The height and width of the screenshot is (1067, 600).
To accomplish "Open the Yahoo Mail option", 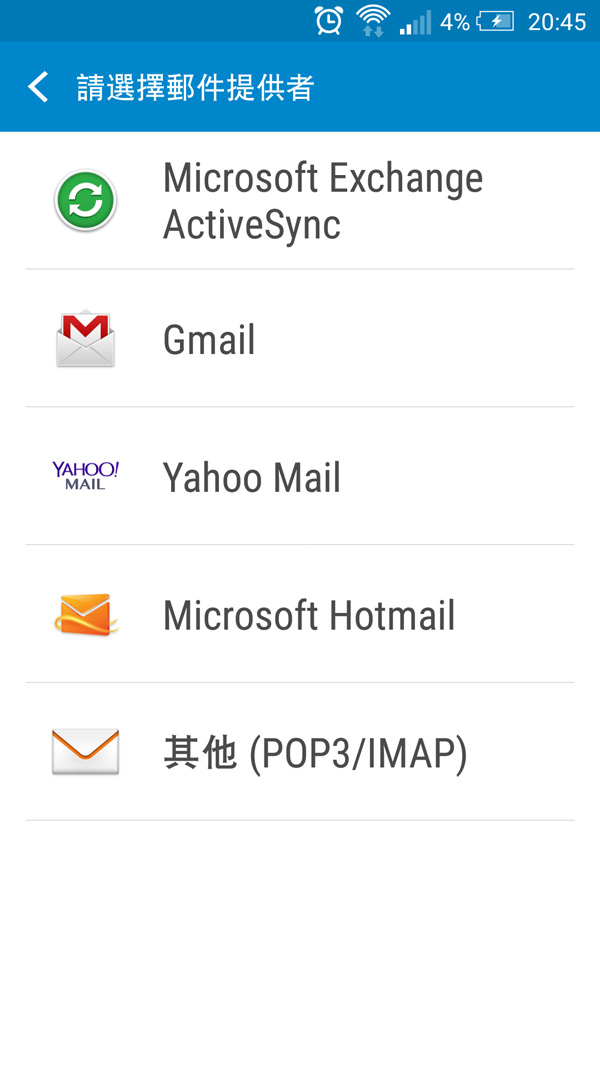I will click(x=300, y=477).
